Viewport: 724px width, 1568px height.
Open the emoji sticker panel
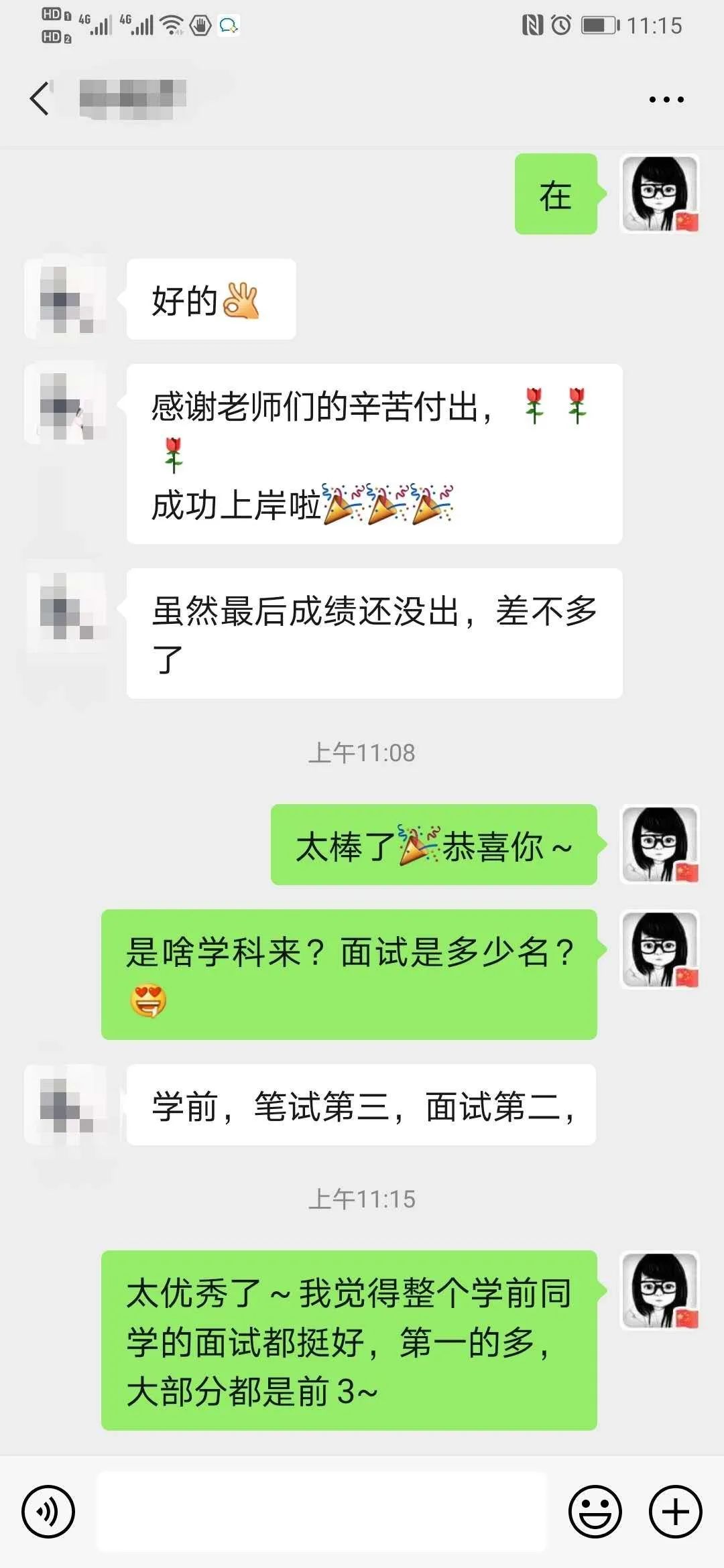pyautogui.click(x=595, y=1512)
